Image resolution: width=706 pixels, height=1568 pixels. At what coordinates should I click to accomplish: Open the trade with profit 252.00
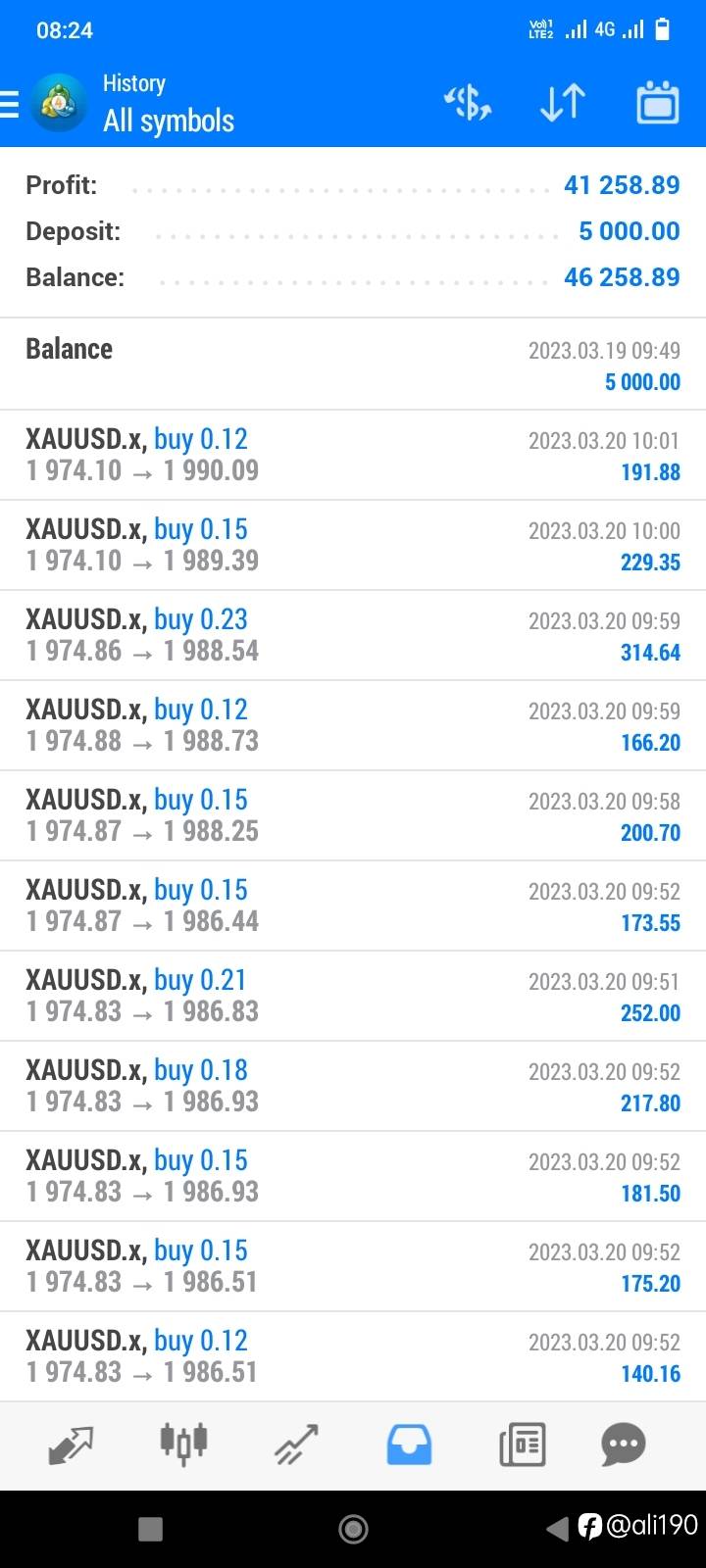point(353,996)
